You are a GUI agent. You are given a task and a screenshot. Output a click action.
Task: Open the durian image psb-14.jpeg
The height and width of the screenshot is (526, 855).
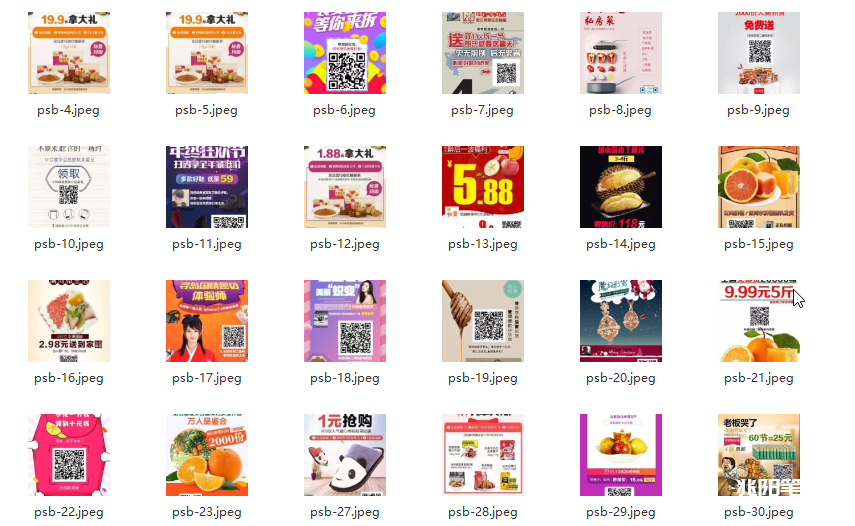click(x=621, y=187)
